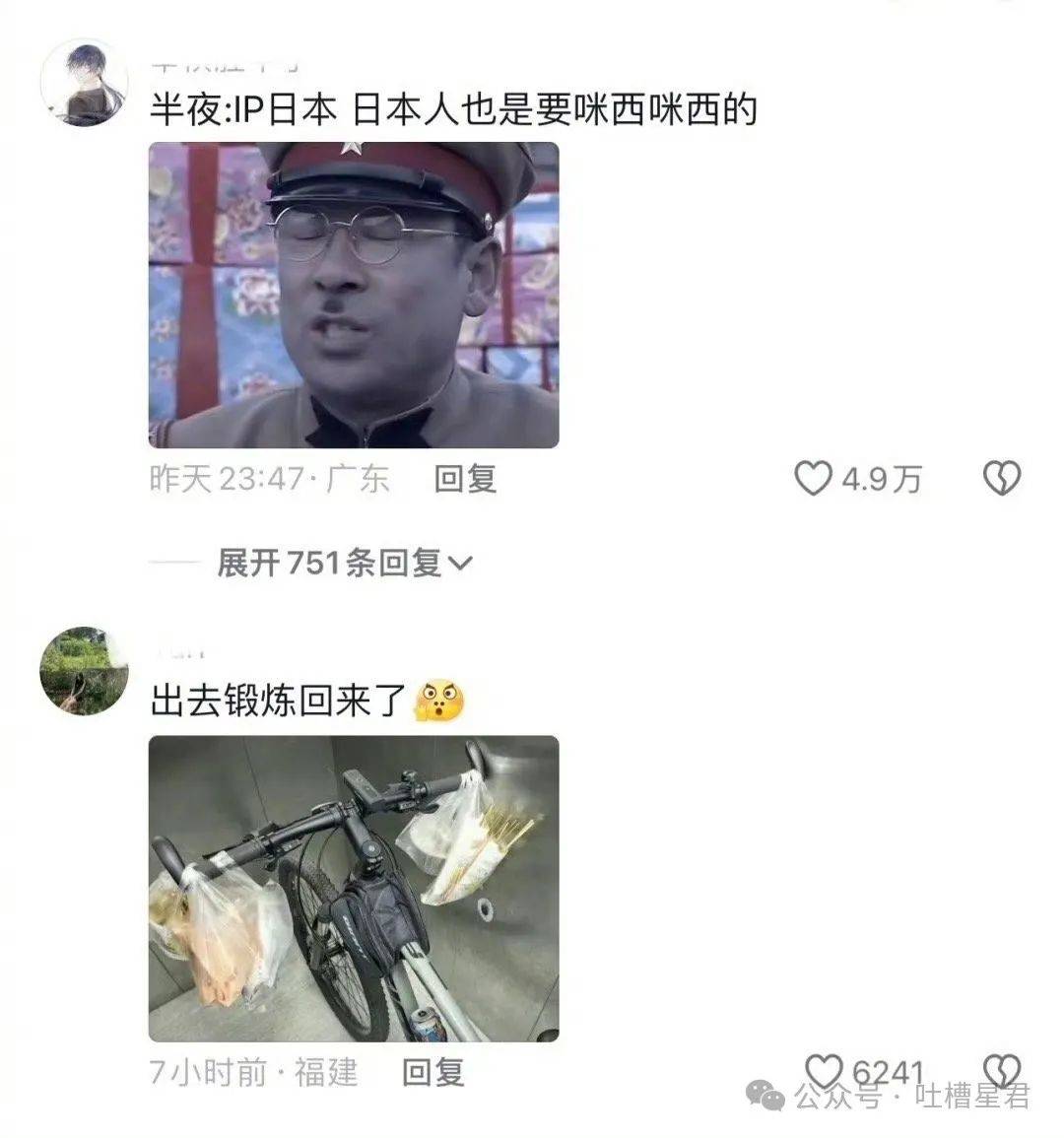Like the 半夜 comment with 4.9万 likes
The image size is (1064, 1138).
click(x=814, y=479)
